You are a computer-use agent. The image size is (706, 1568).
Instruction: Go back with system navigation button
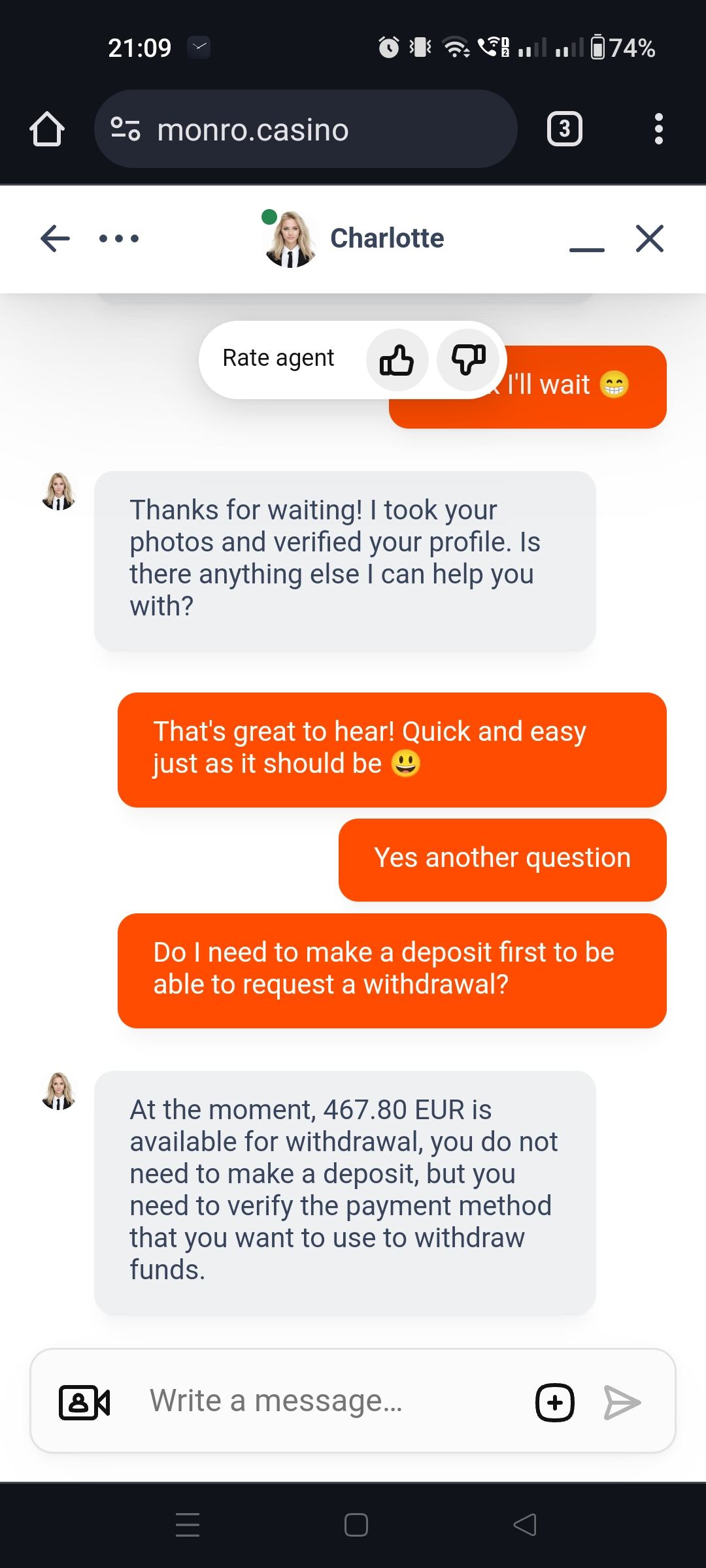point(525,1525)
